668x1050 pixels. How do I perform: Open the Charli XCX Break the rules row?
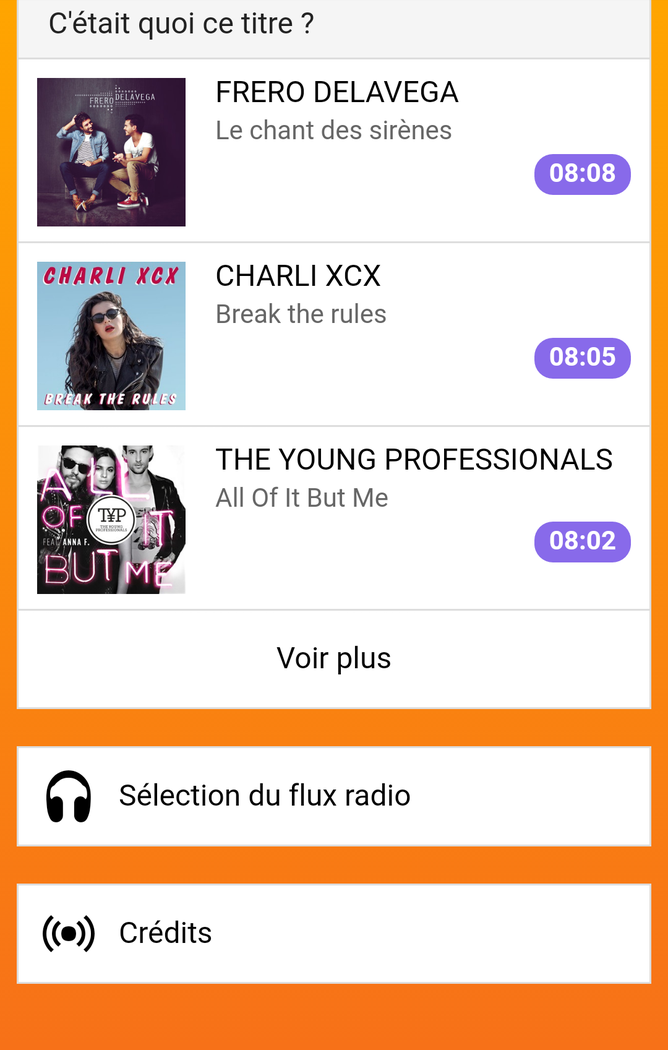tap(333, 334)
